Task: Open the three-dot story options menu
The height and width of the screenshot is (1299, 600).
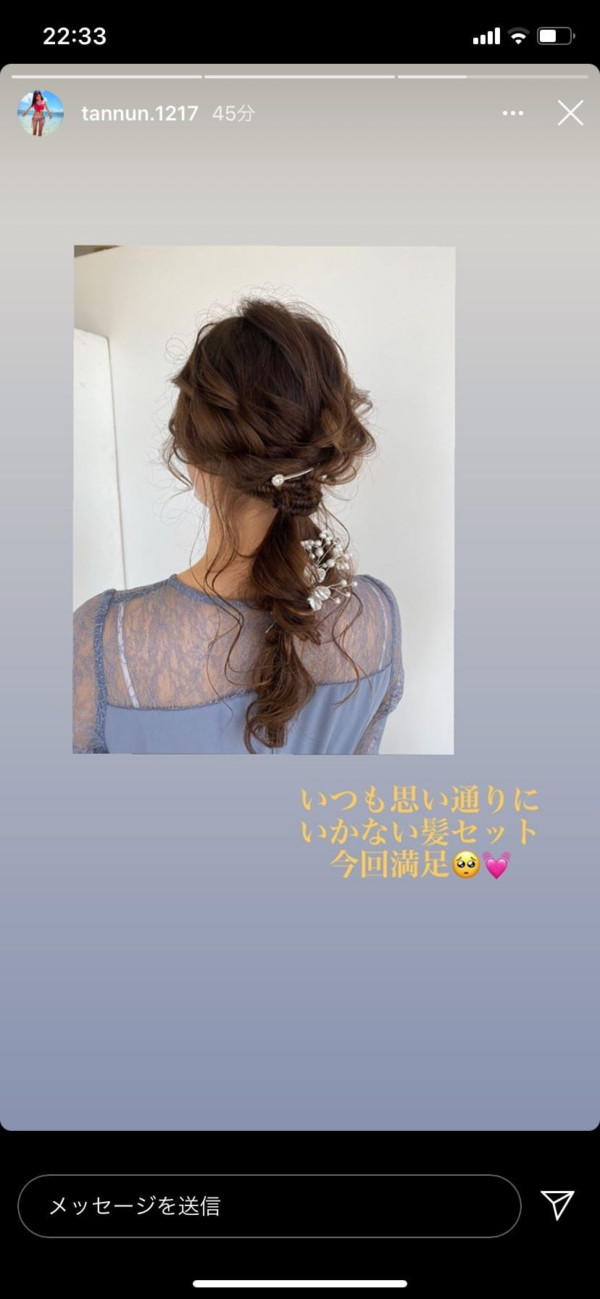Action: pyautogui.click(x=513, y=113)
